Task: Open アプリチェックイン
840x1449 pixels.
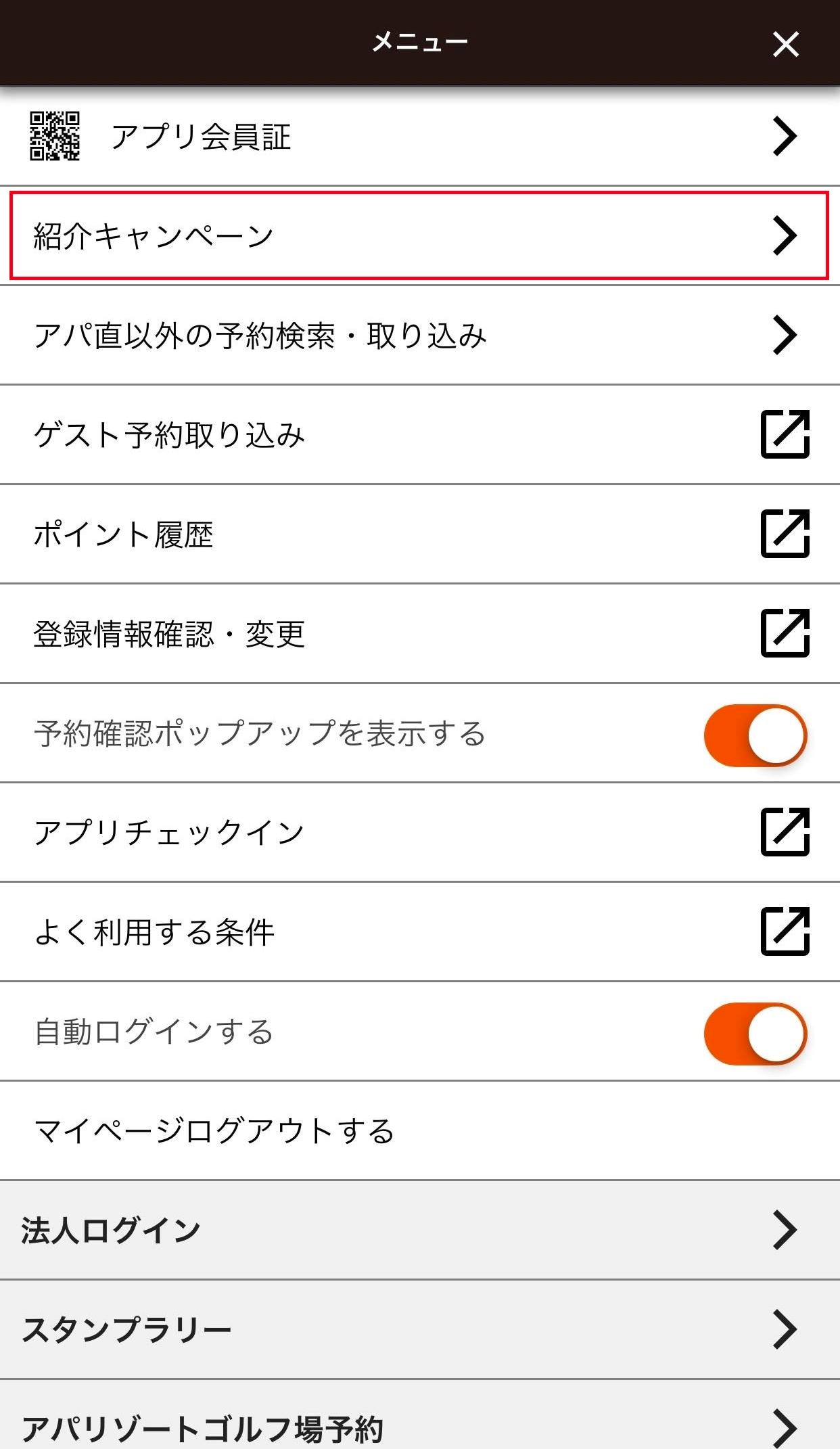Action: (420, 832)
